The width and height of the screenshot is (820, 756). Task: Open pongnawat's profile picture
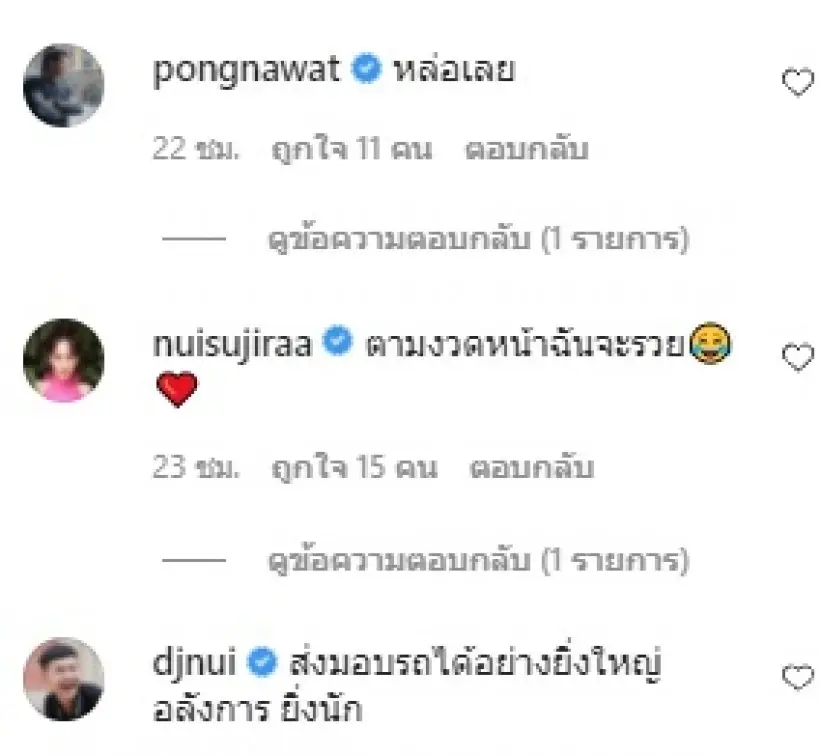(x=64, y=85)
